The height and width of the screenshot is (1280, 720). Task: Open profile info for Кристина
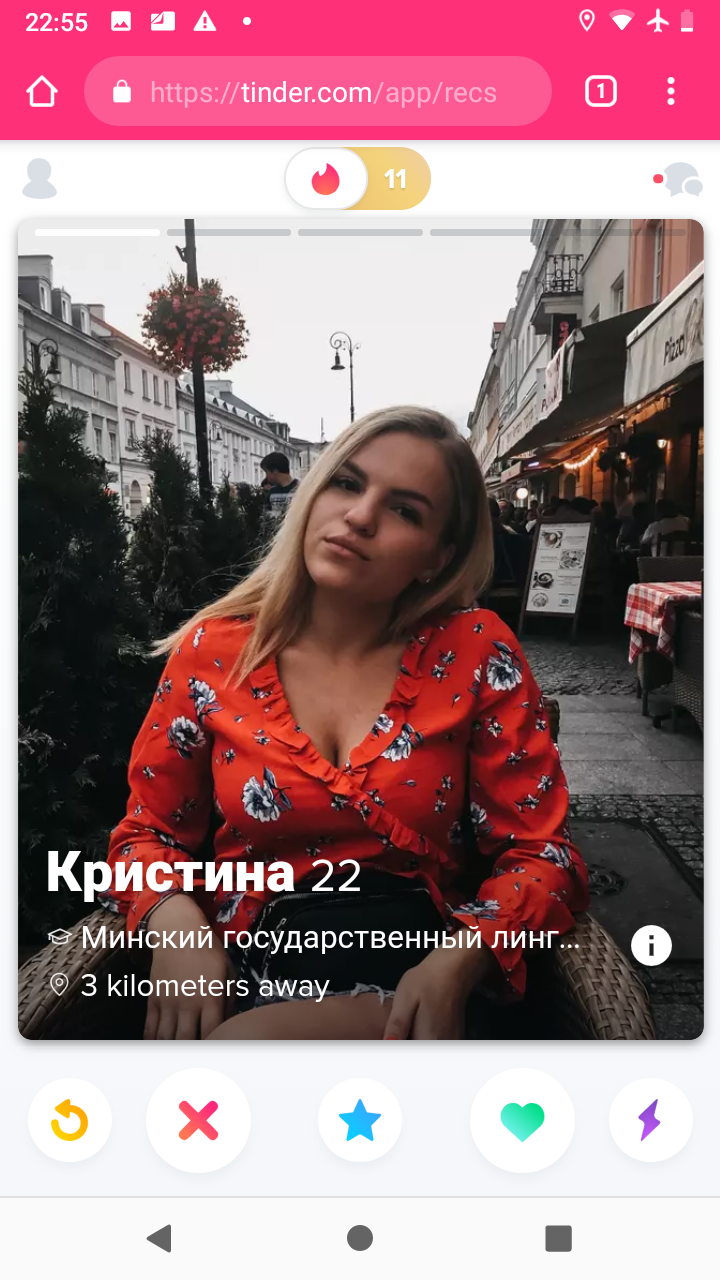point(651,945)
